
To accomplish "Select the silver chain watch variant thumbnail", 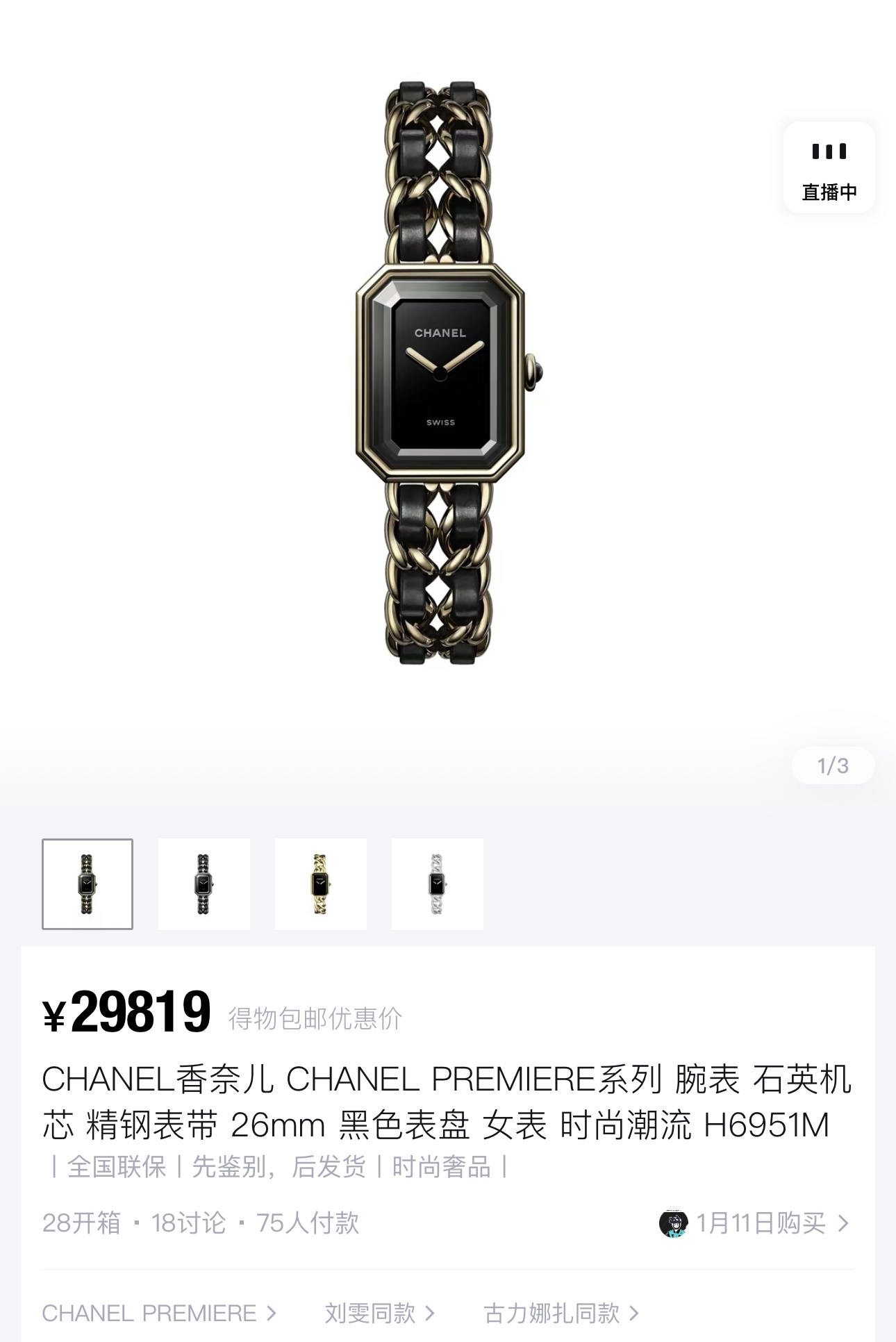I will pyautogui.click(x=437, y=884).
